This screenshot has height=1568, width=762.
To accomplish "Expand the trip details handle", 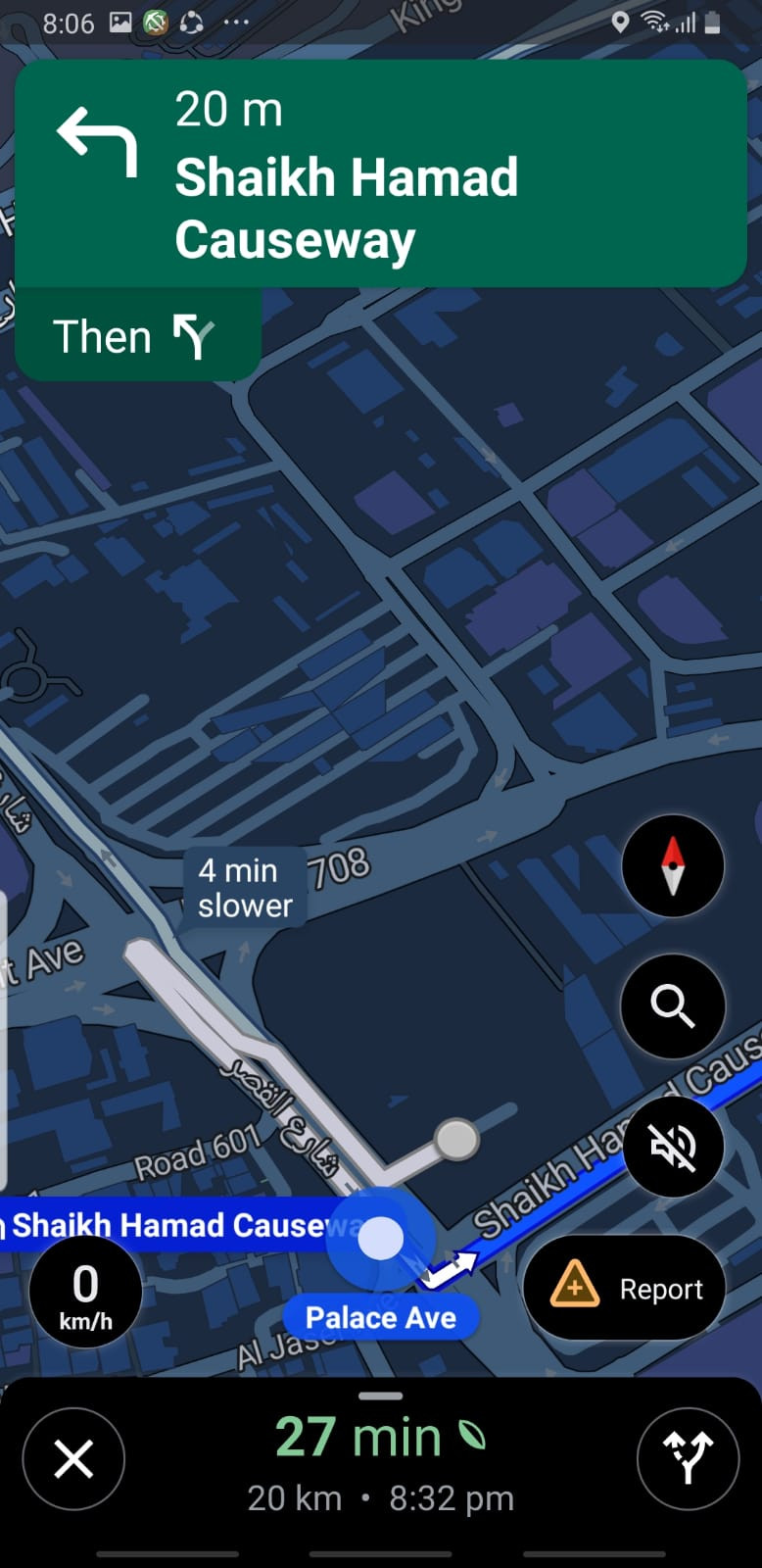I will pyautogui.click(x=380, y=1396).
